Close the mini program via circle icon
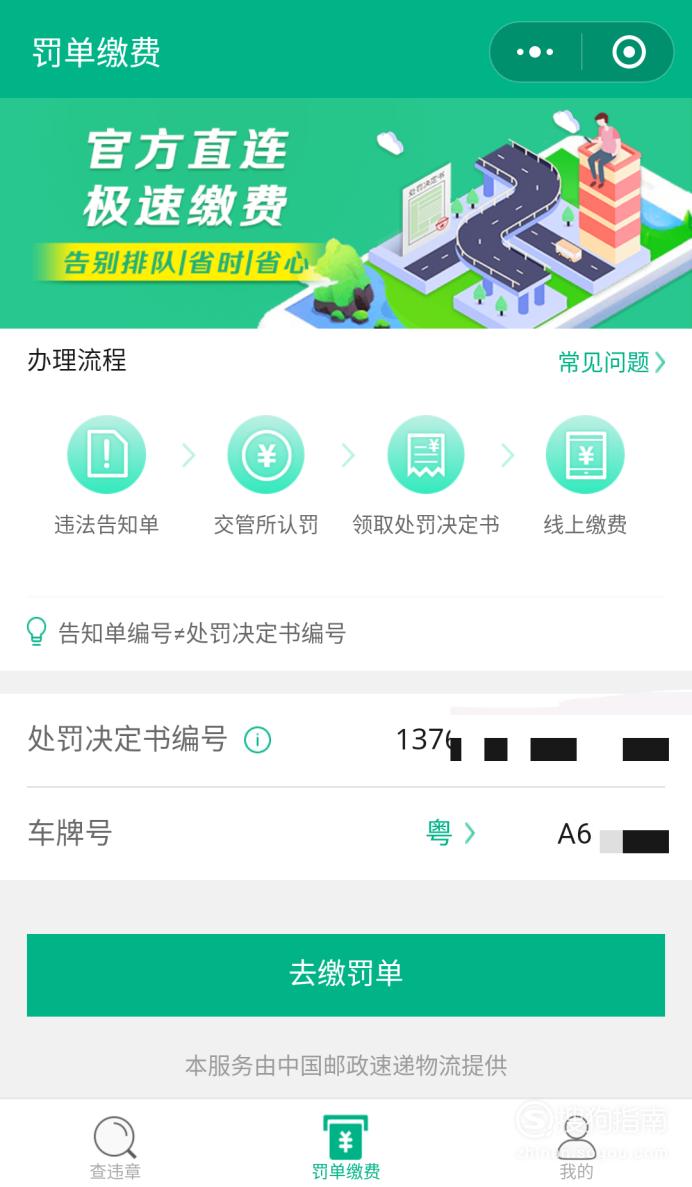Viewport: 692px width, 1187px height. click(x=628, y=52)
